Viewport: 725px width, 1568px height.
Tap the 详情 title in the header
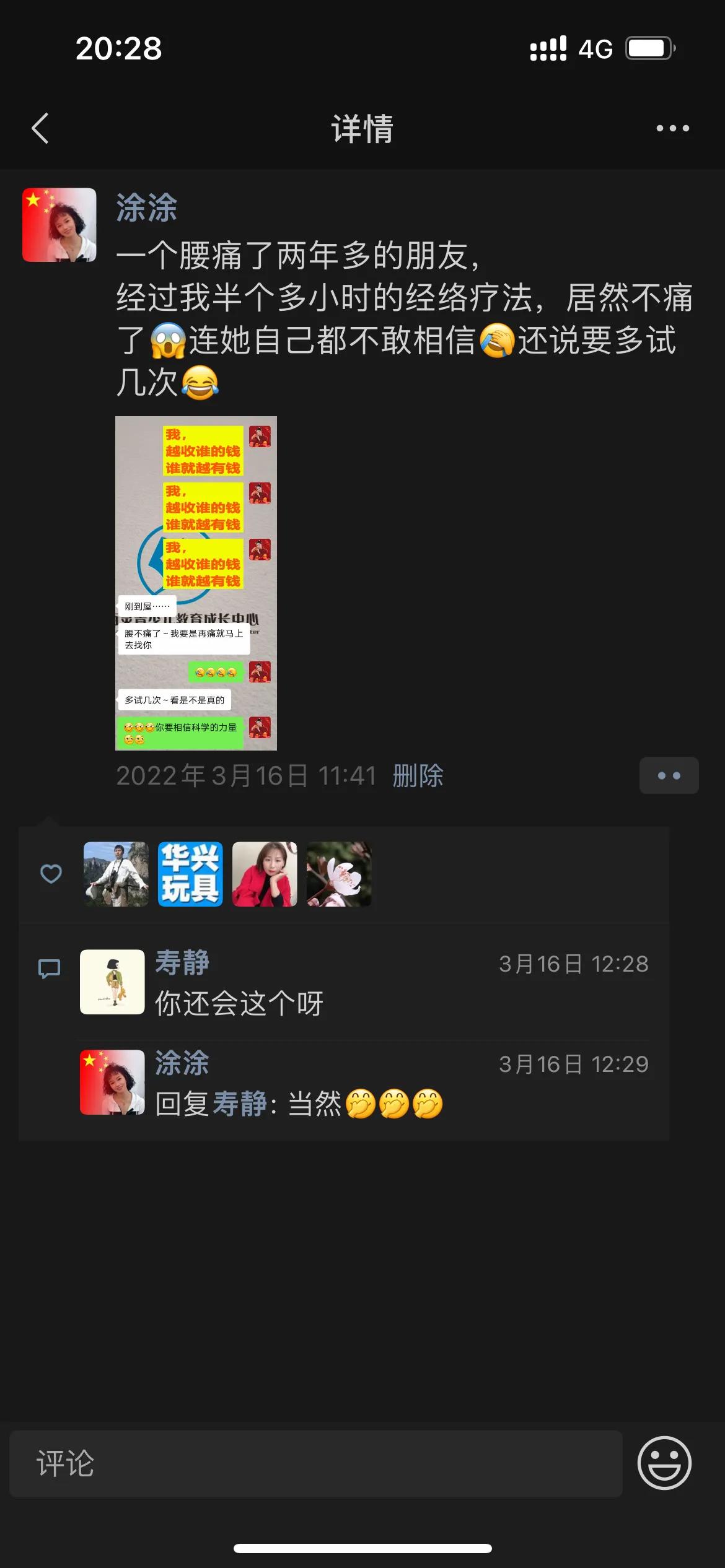tap(362, 128)
